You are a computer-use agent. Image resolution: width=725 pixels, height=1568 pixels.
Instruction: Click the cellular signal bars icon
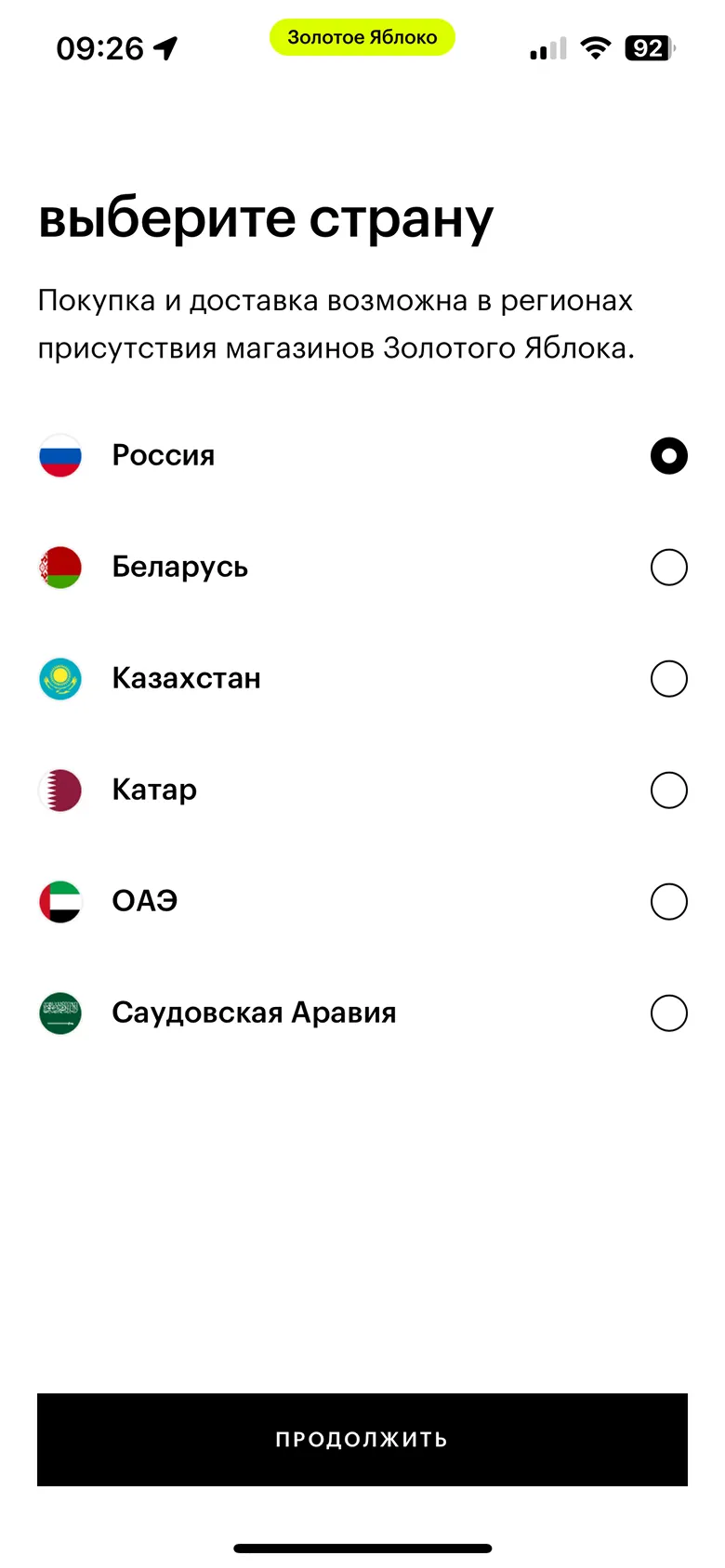click(x=547, y=48)
